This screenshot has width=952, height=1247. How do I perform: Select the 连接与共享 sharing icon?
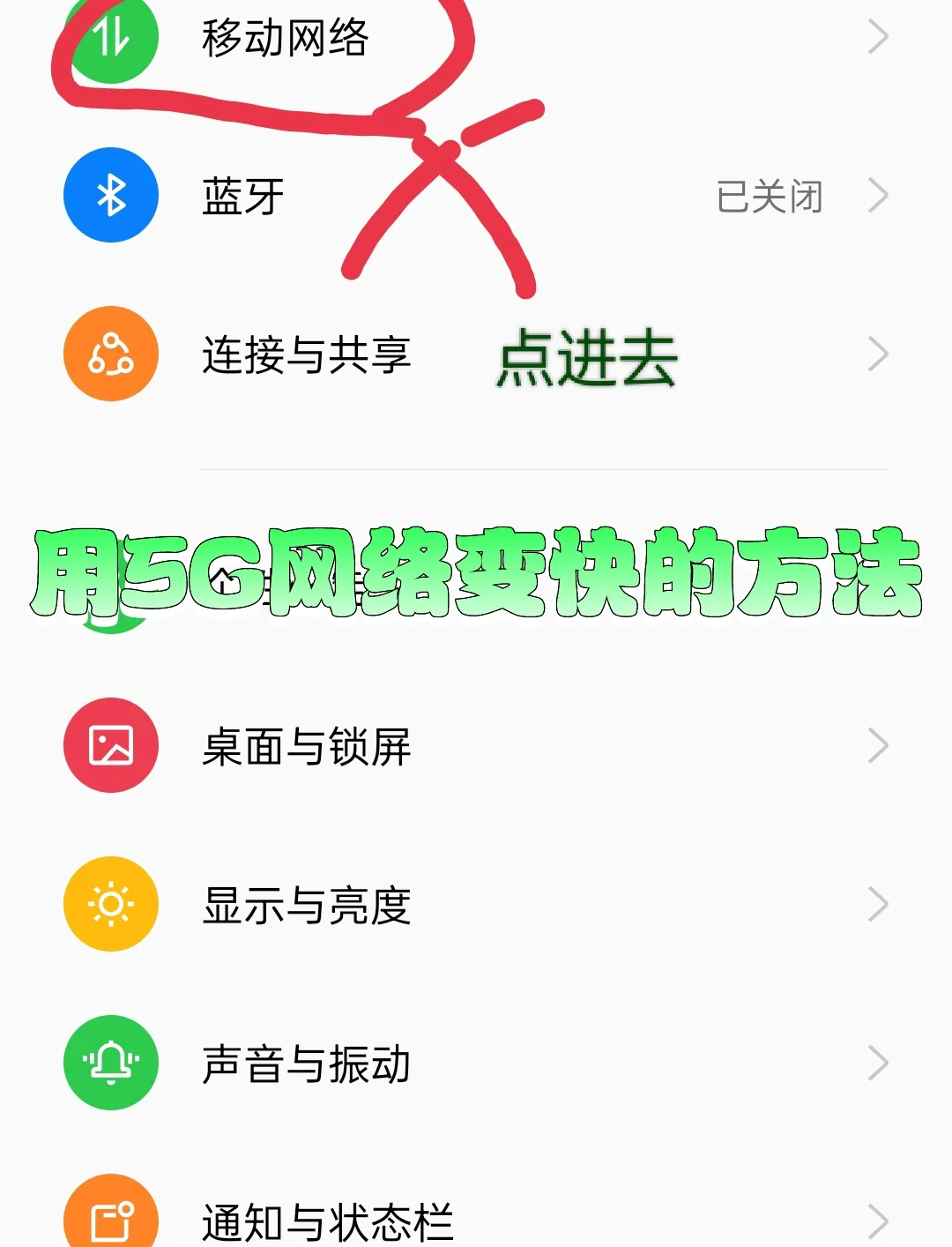110,354
